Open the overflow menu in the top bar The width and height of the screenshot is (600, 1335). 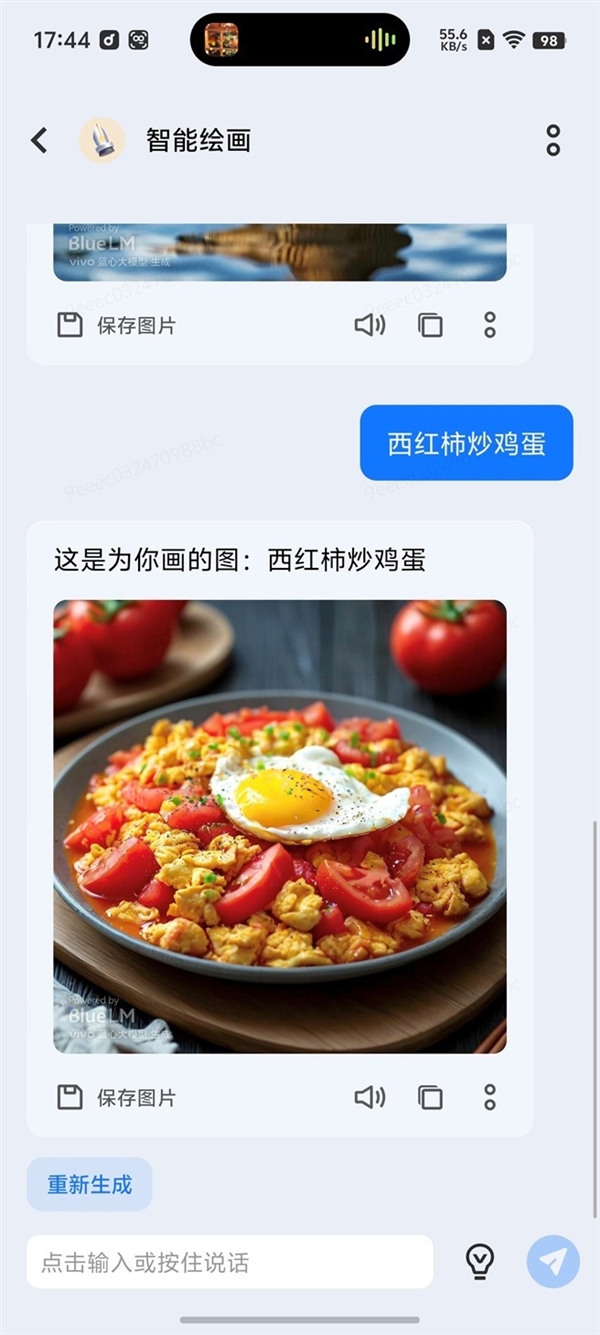553,140
